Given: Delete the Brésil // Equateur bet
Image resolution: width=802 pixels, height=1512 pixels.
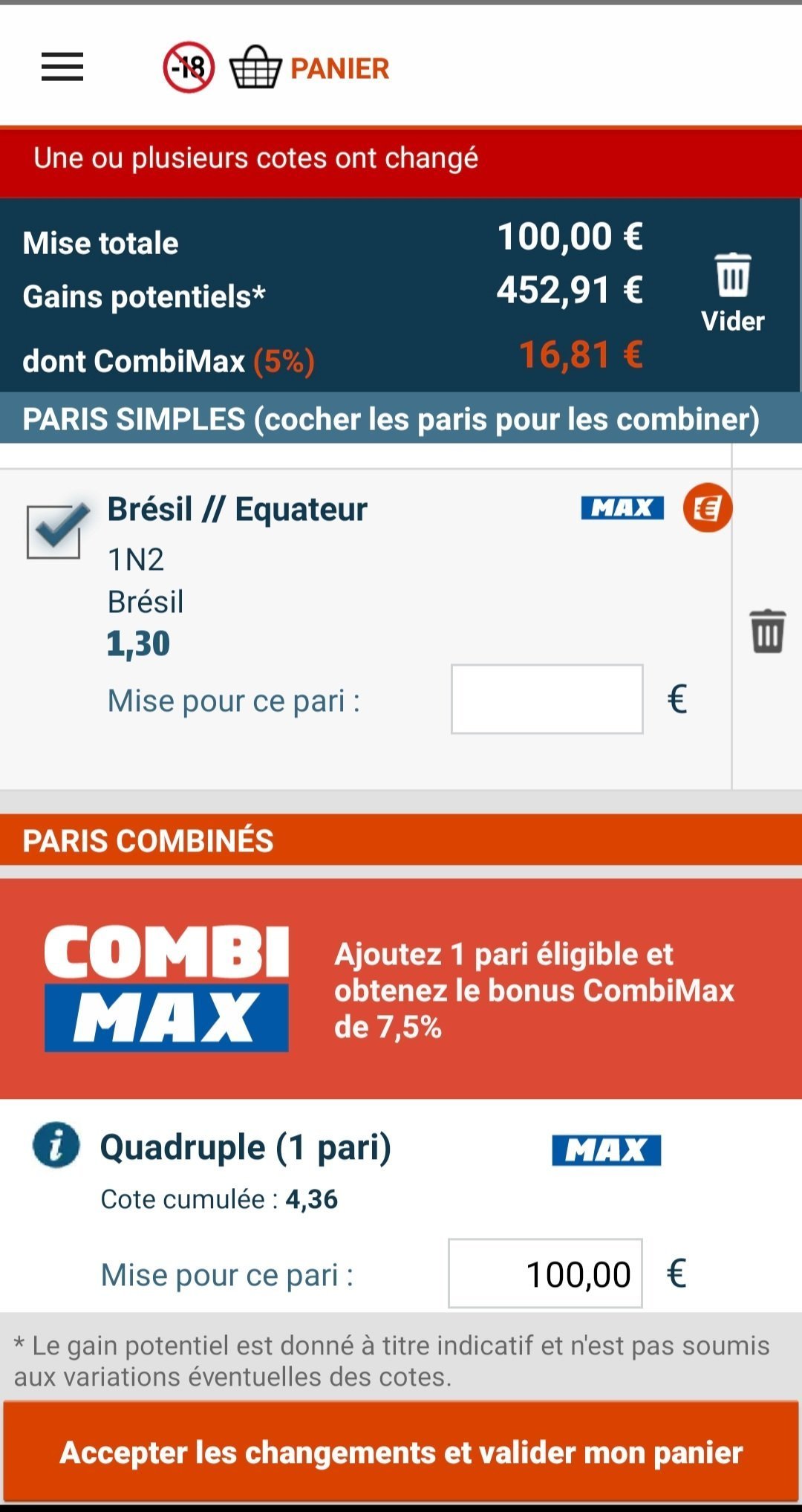Looking at the screenshot, I should pos(768,631).
